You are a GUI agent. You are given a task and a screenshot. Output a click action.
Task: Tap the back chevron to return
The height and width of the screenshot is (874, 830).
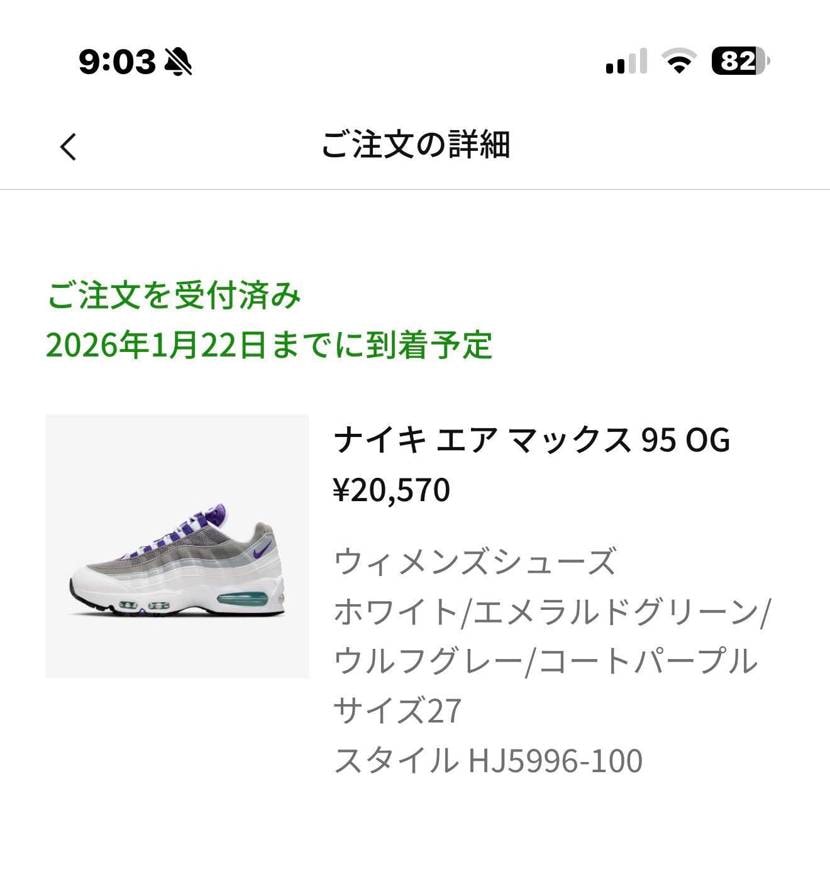click(68, 145)
